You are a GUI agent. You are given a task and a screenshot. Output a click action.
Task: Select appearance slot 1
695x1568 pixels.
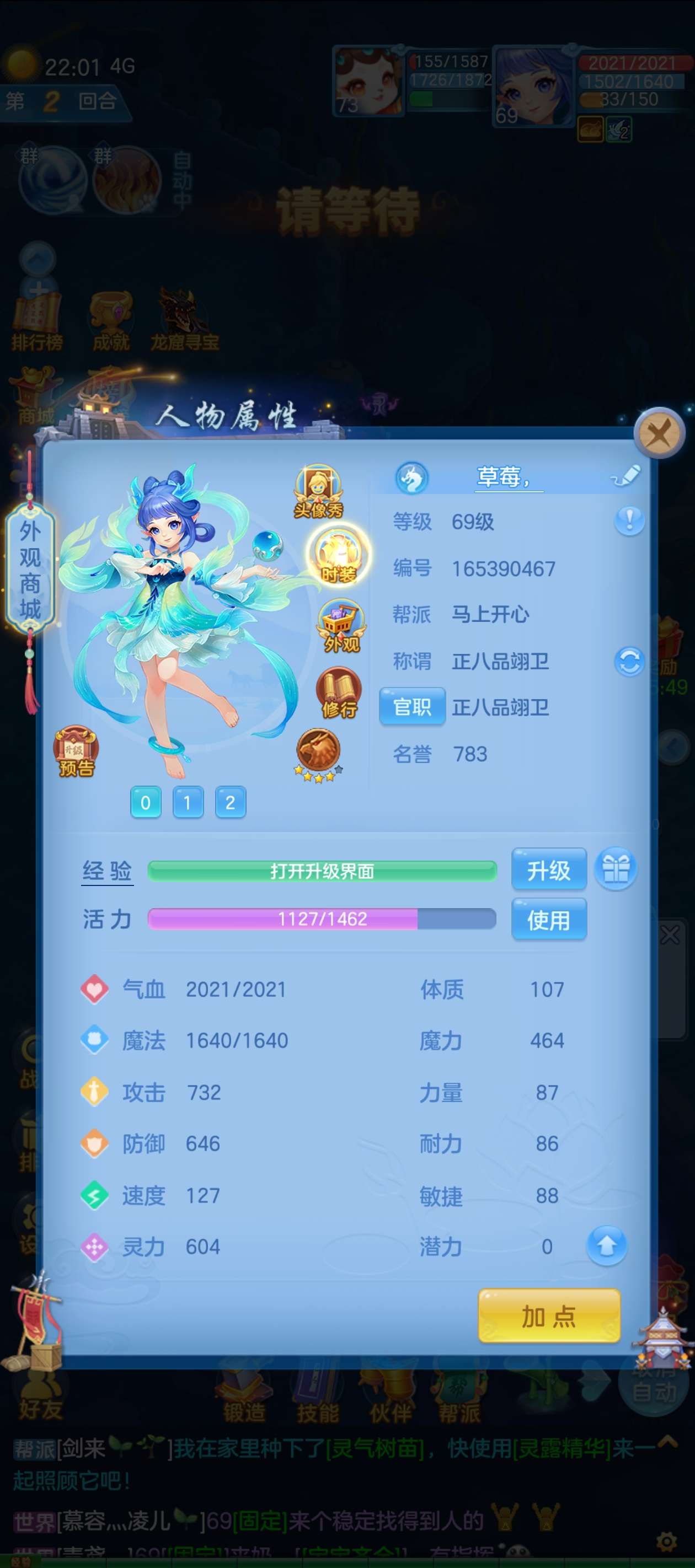point(188,802)
